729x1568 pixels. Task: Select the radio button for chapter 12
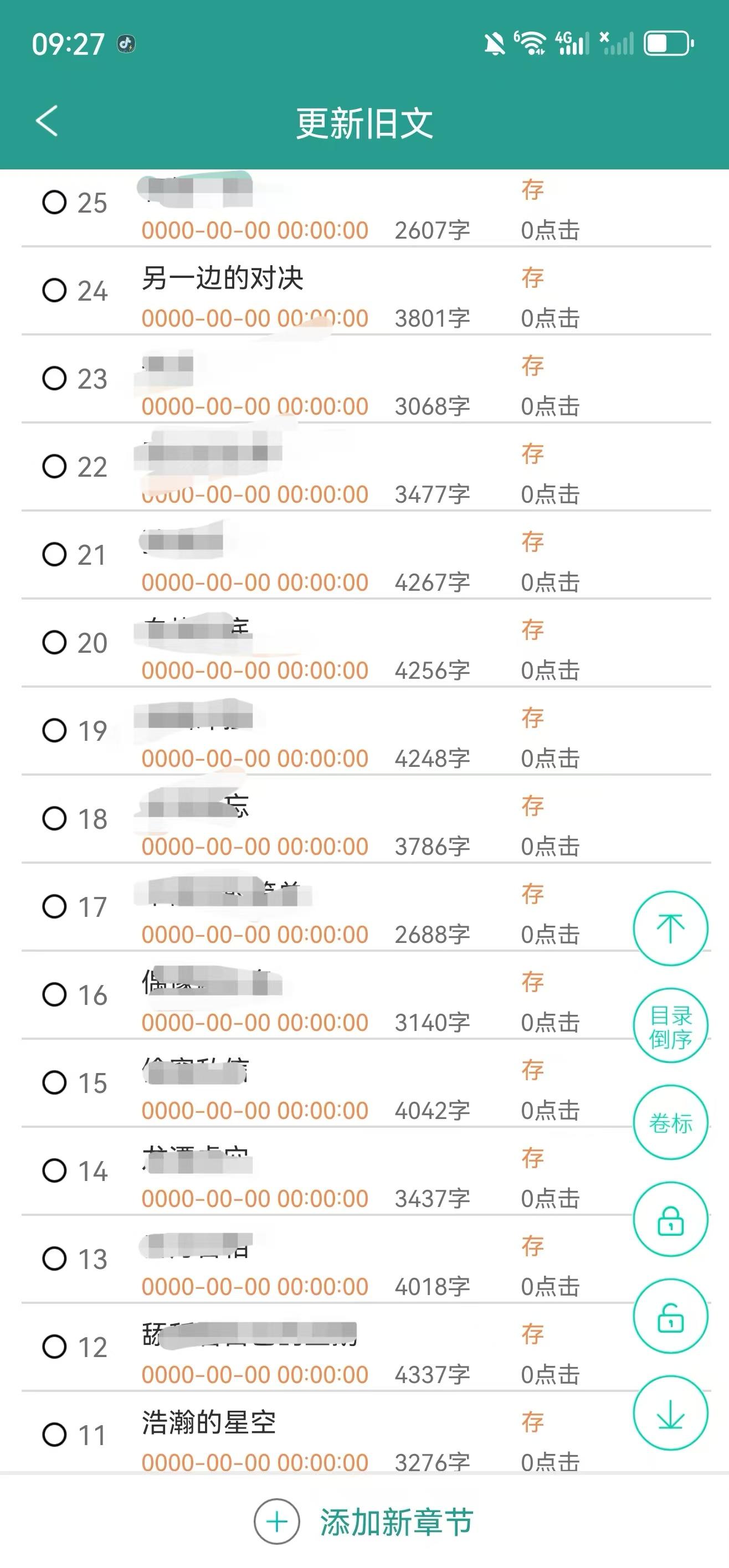tap(54, 1347)
